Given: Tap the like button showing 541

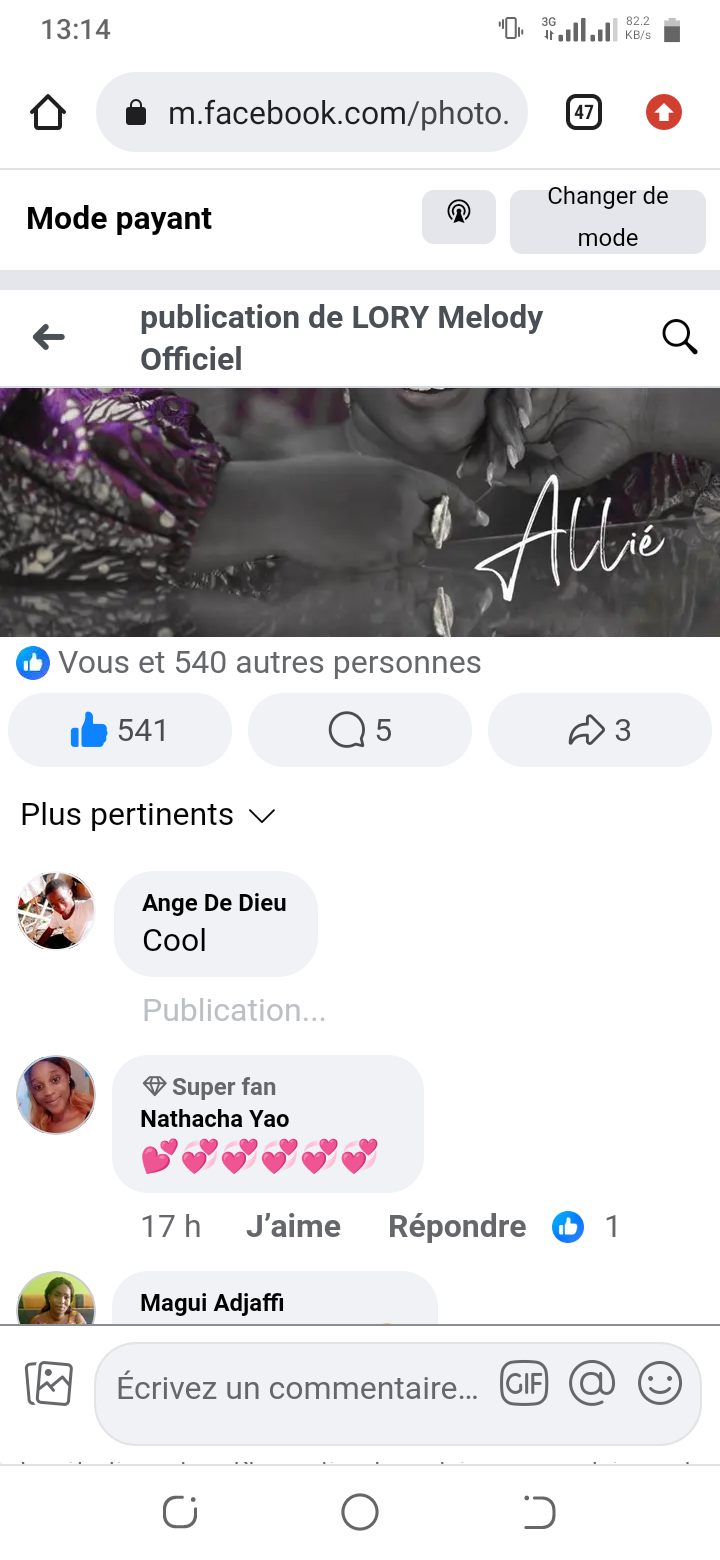Looking at the screenshot, I should [x=120, y=731].
